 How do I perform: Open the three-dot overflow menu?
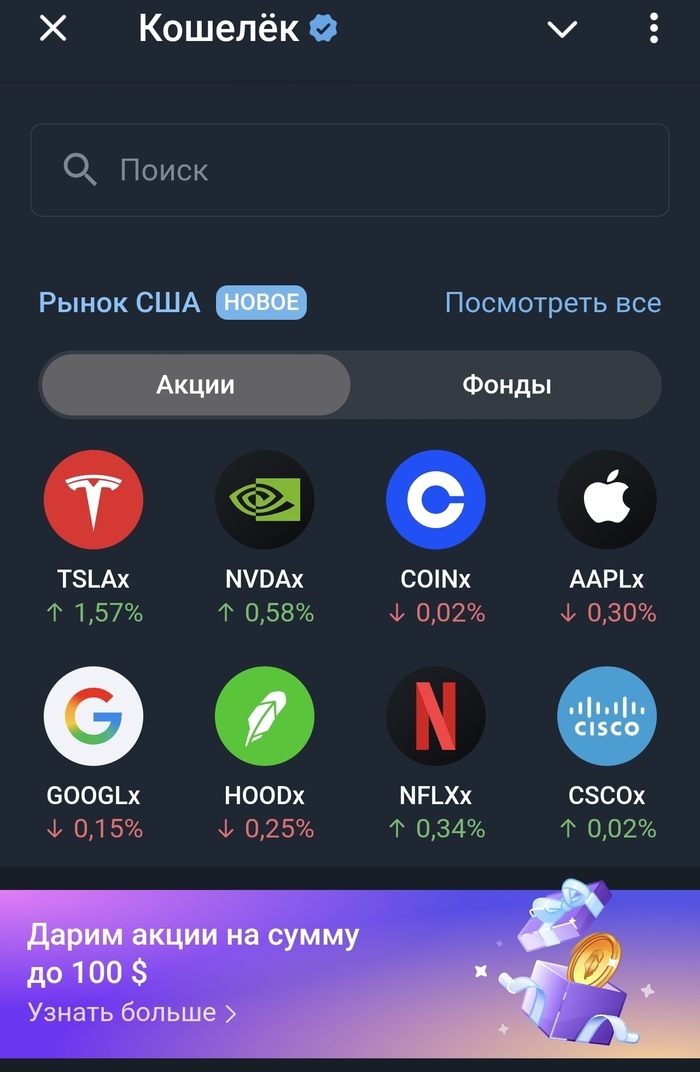(x=654, y=29)
